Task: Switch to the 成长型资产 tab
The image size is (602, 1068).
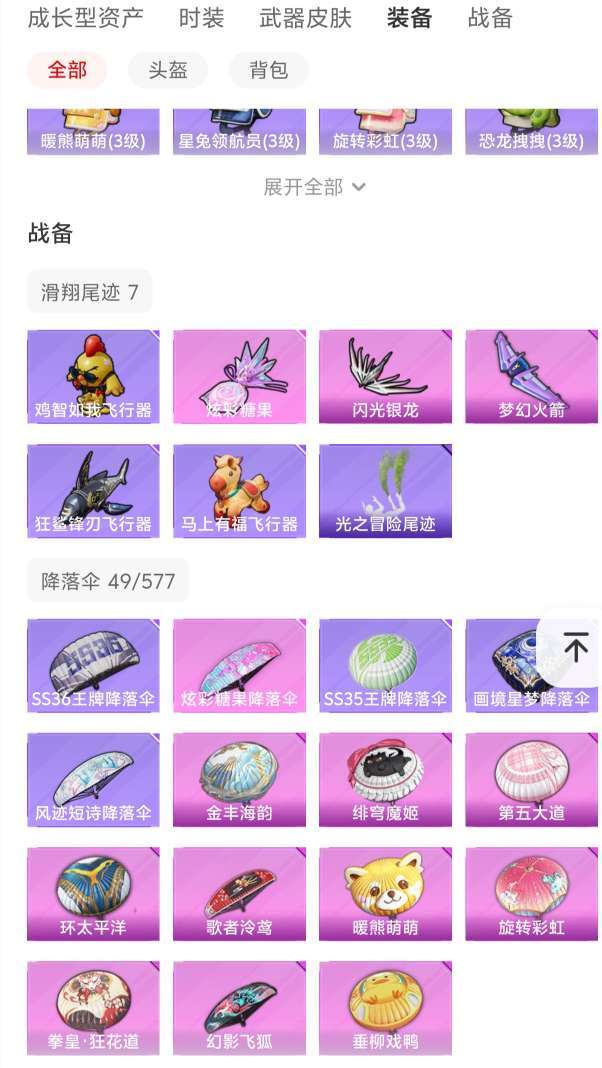Action: (85, 17)
